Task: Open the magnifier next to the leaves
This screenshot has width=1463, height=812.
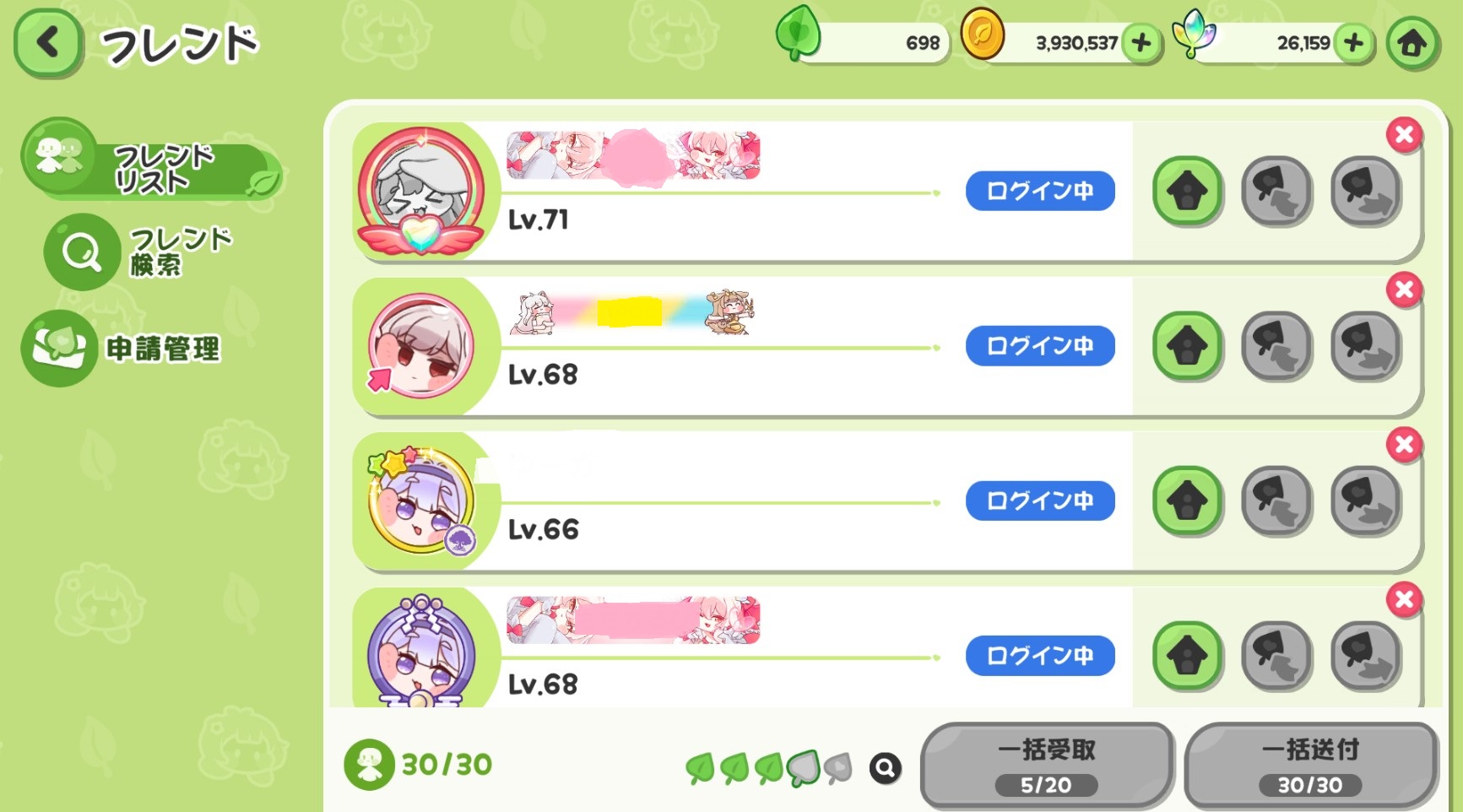Action: coord(885,768)
